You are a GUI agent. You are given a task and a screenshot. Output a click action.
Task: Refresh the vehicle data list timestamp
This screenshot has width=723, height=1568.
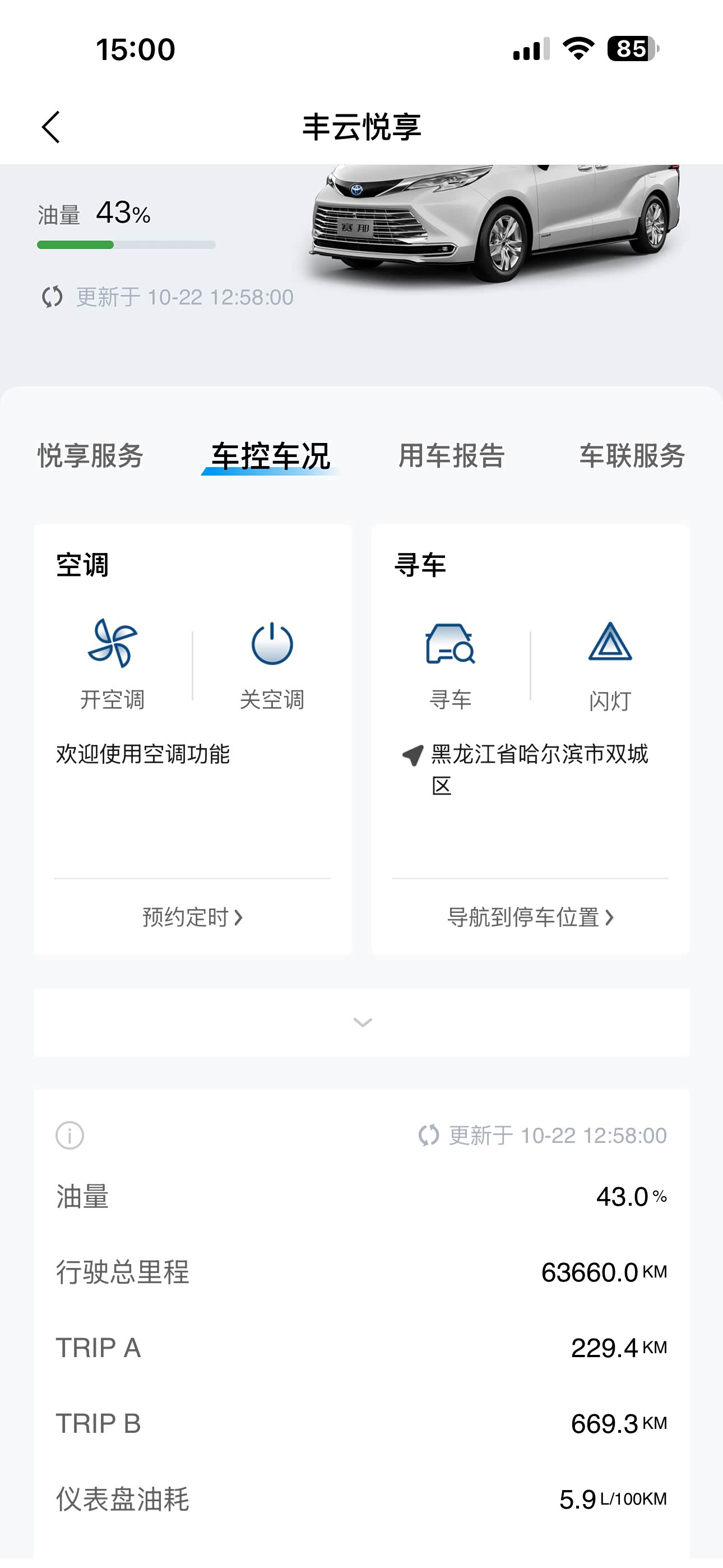[429, 1136]
